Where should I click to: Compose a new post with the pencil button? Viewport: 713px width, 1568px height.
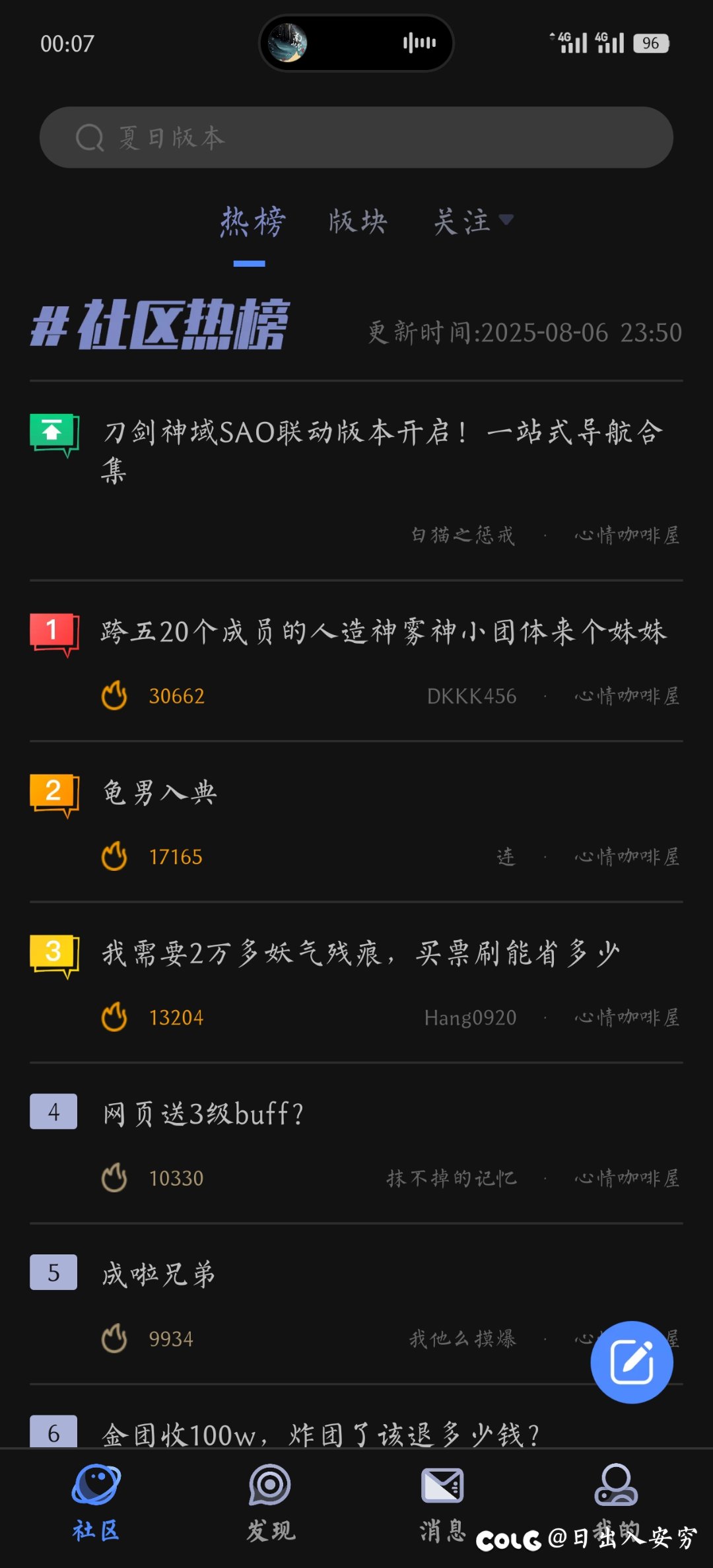click(x=631, y=1361)
